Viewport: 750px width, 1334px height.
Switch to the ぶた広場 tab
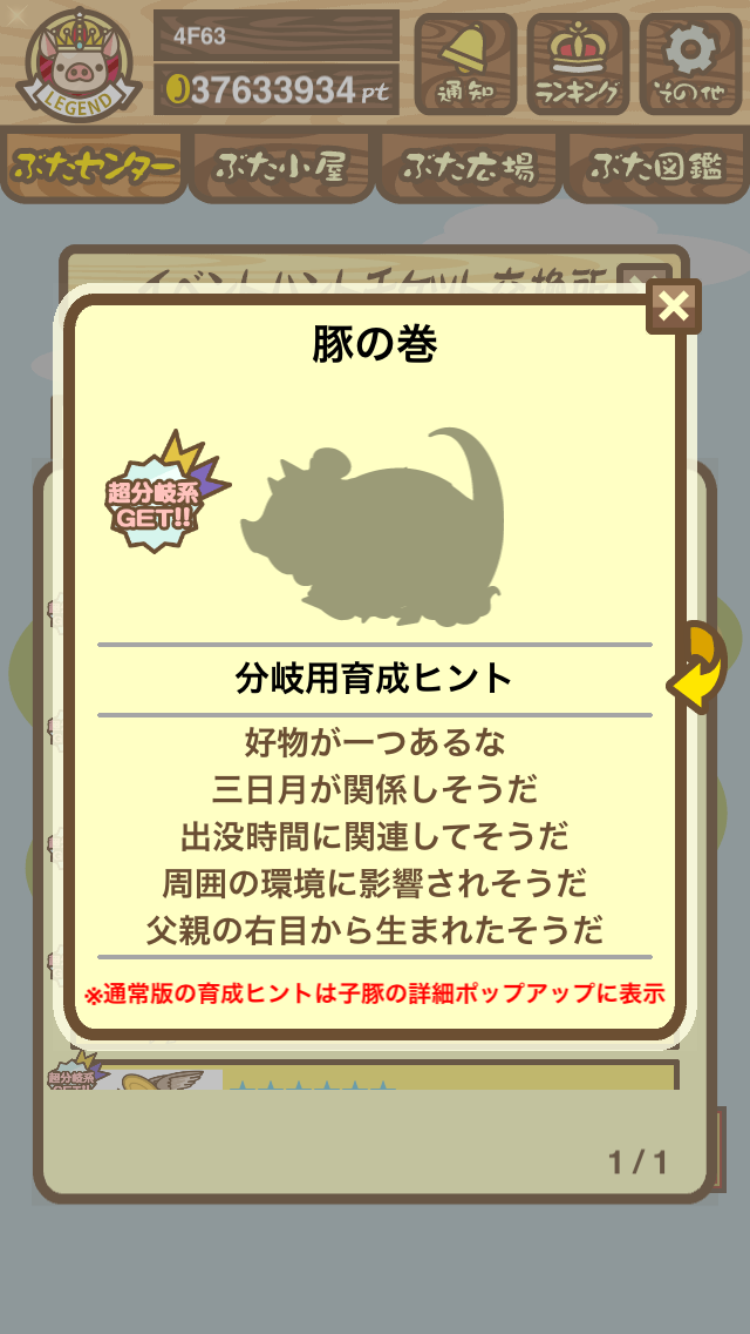point(468,167)
